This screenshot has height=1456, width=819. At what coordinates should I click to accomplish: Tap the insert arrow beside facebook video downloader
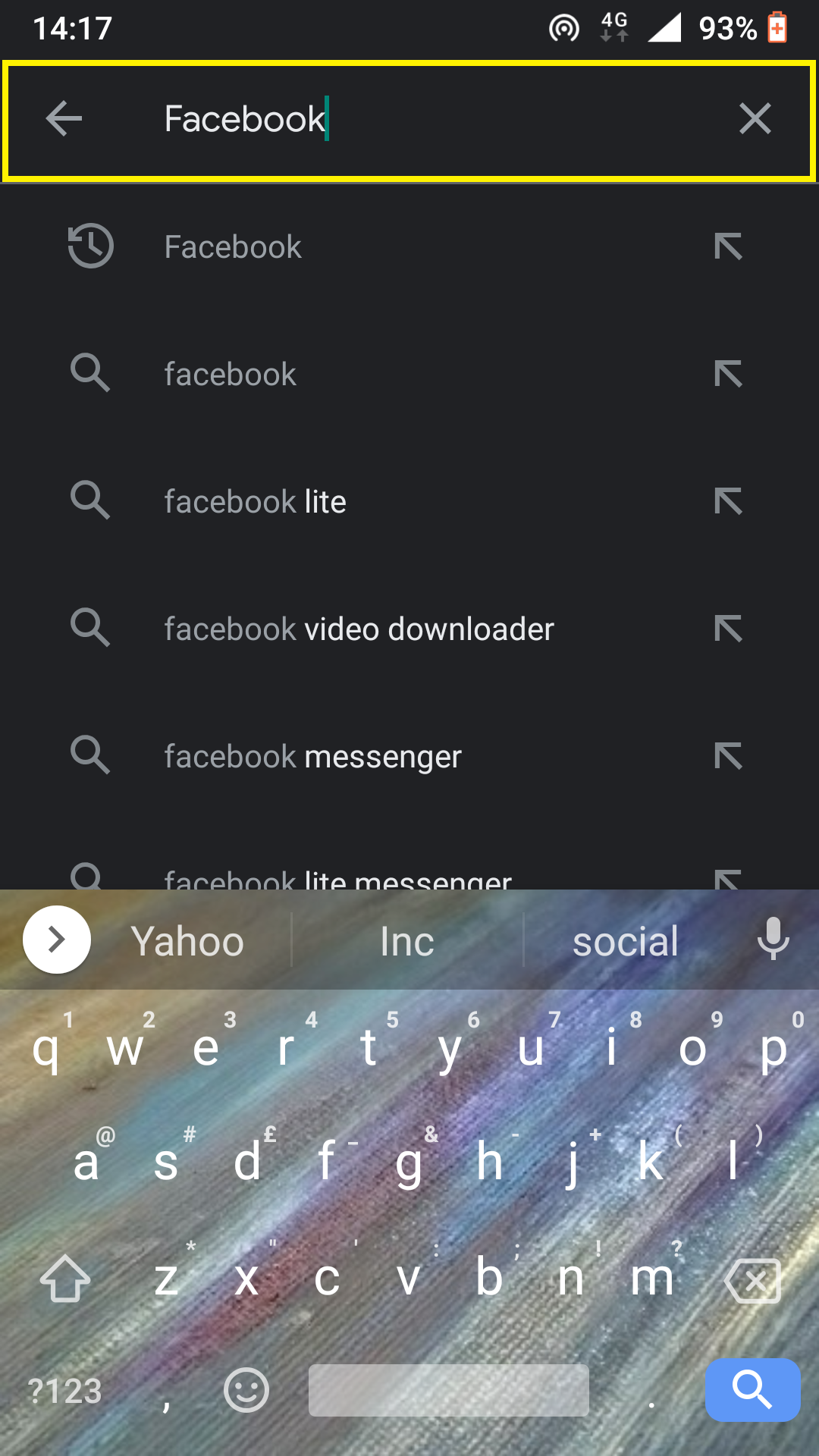coord(729,628)
